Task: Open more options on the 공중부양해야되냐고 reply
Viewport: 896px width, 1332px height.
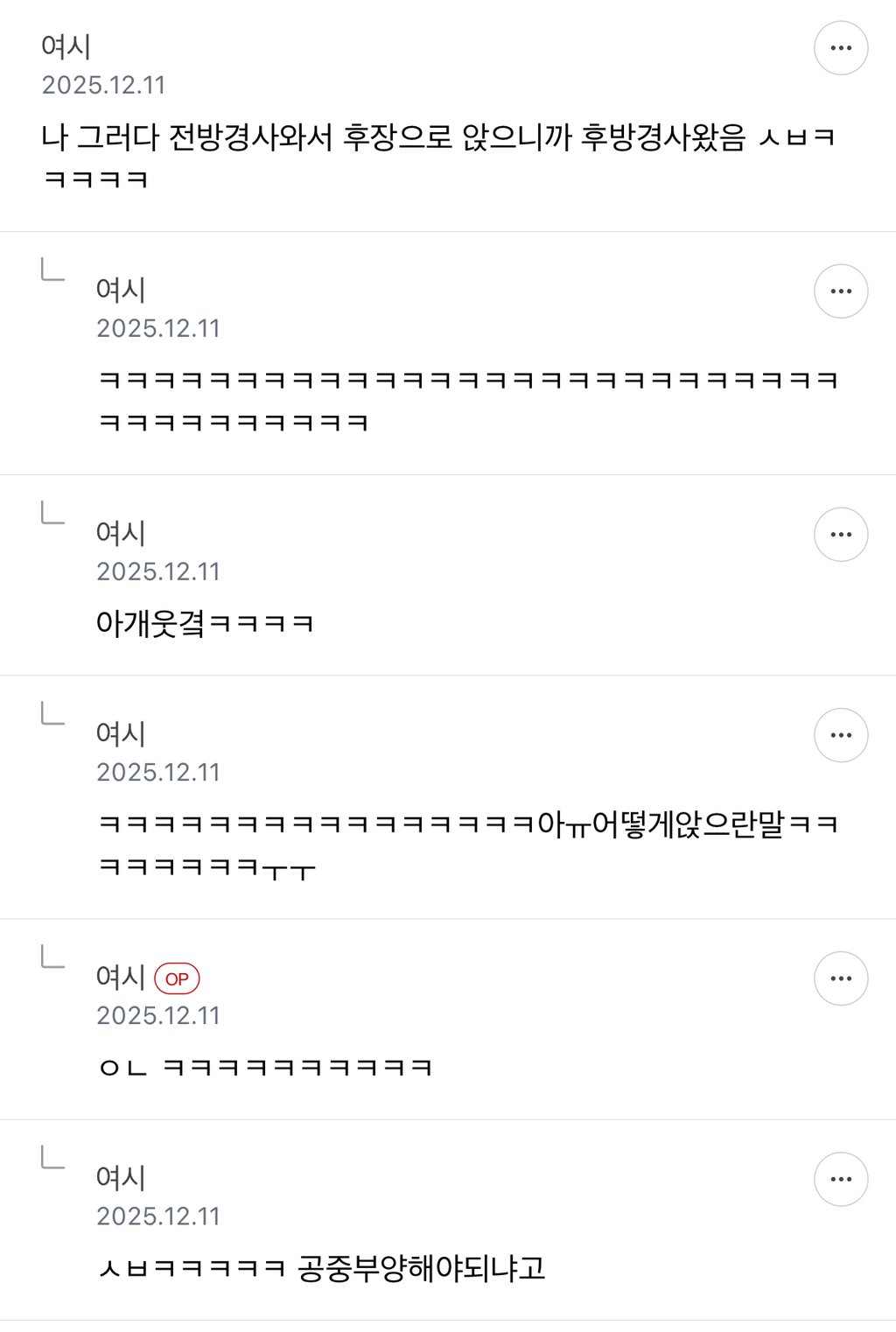Action: (x=841, y=1179)
